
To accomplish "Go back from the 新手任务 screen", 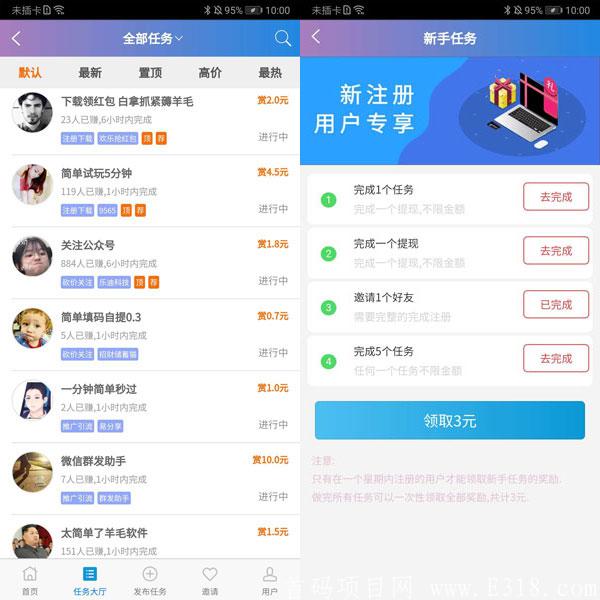I will pyautogui.click(x=316, y=37).
